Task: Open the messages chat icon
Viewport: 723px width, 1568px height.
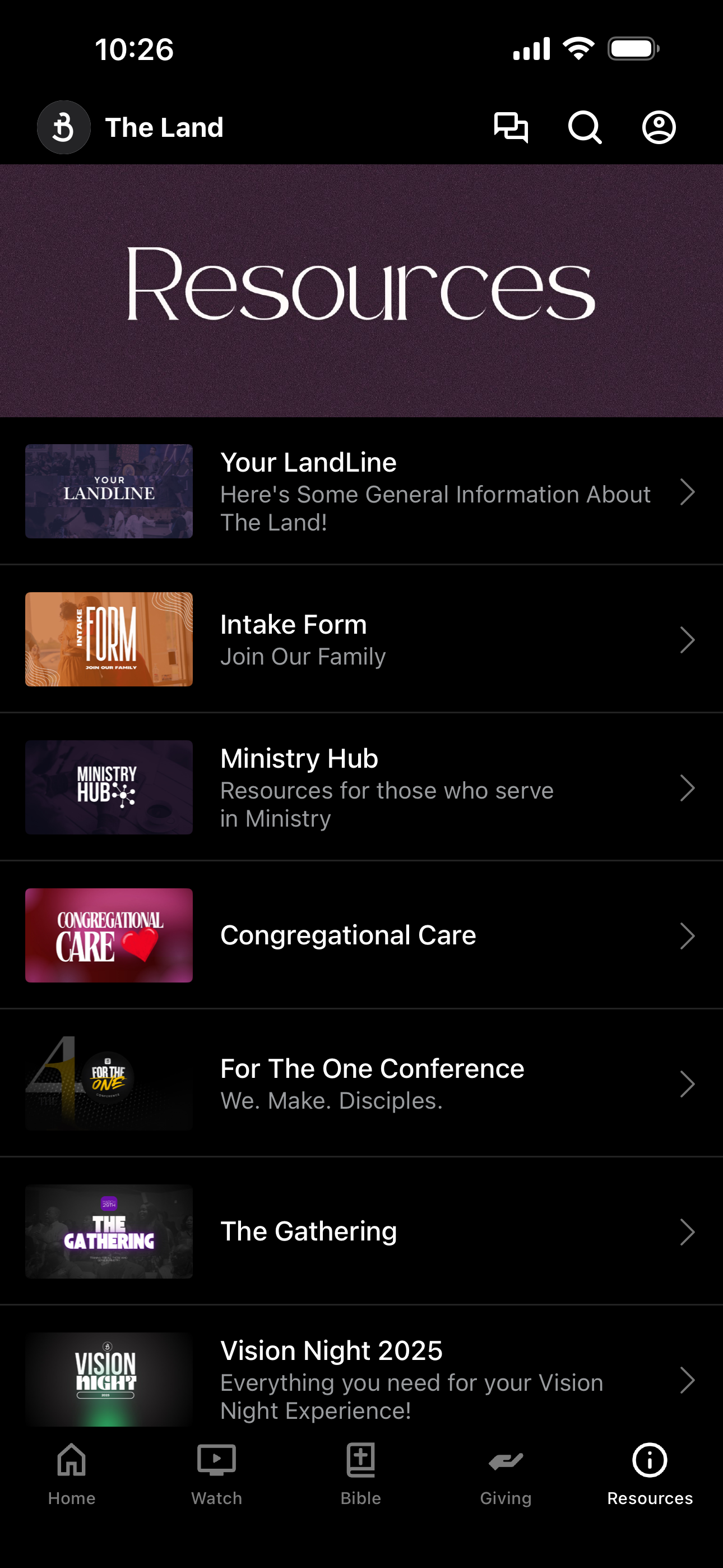Action: click(511, 128)
